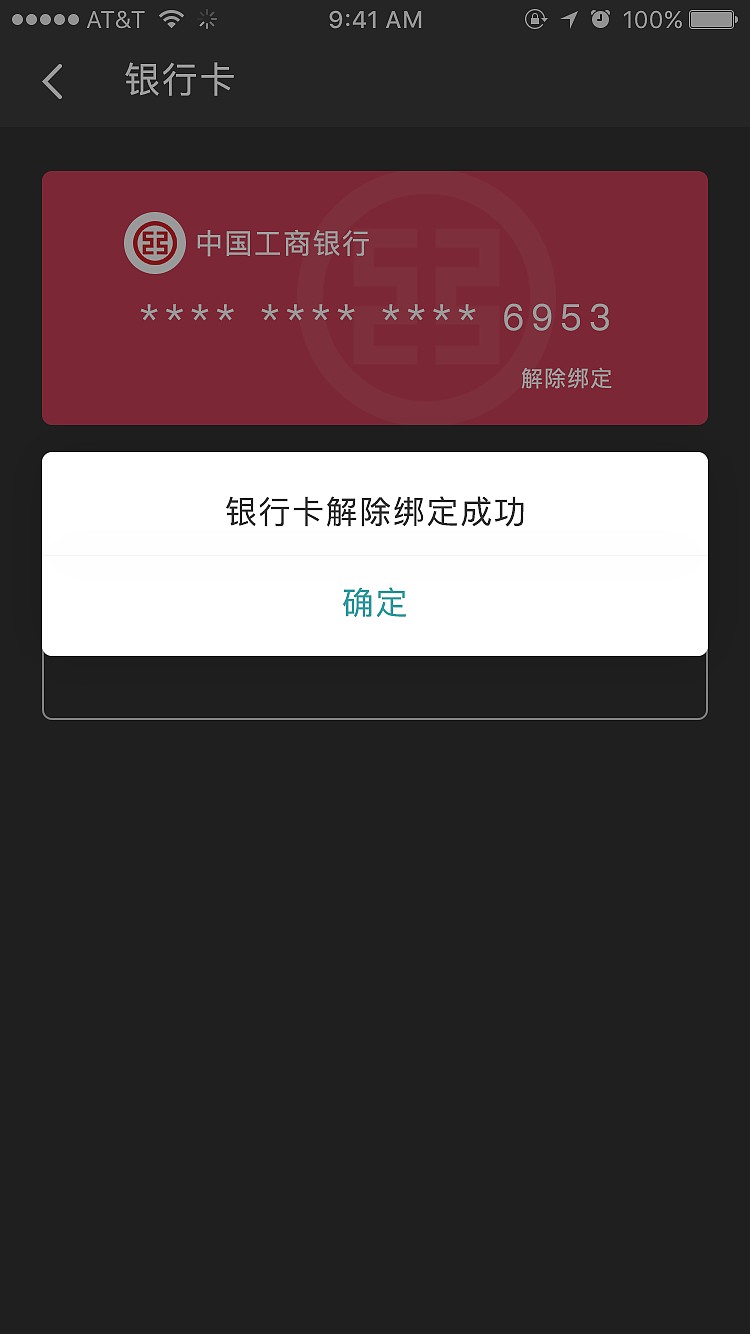Viewport: 750px width, 1334px height.
Task: Tap the 解除绑定 link on the bank card
Action: [x=565, y=378]
